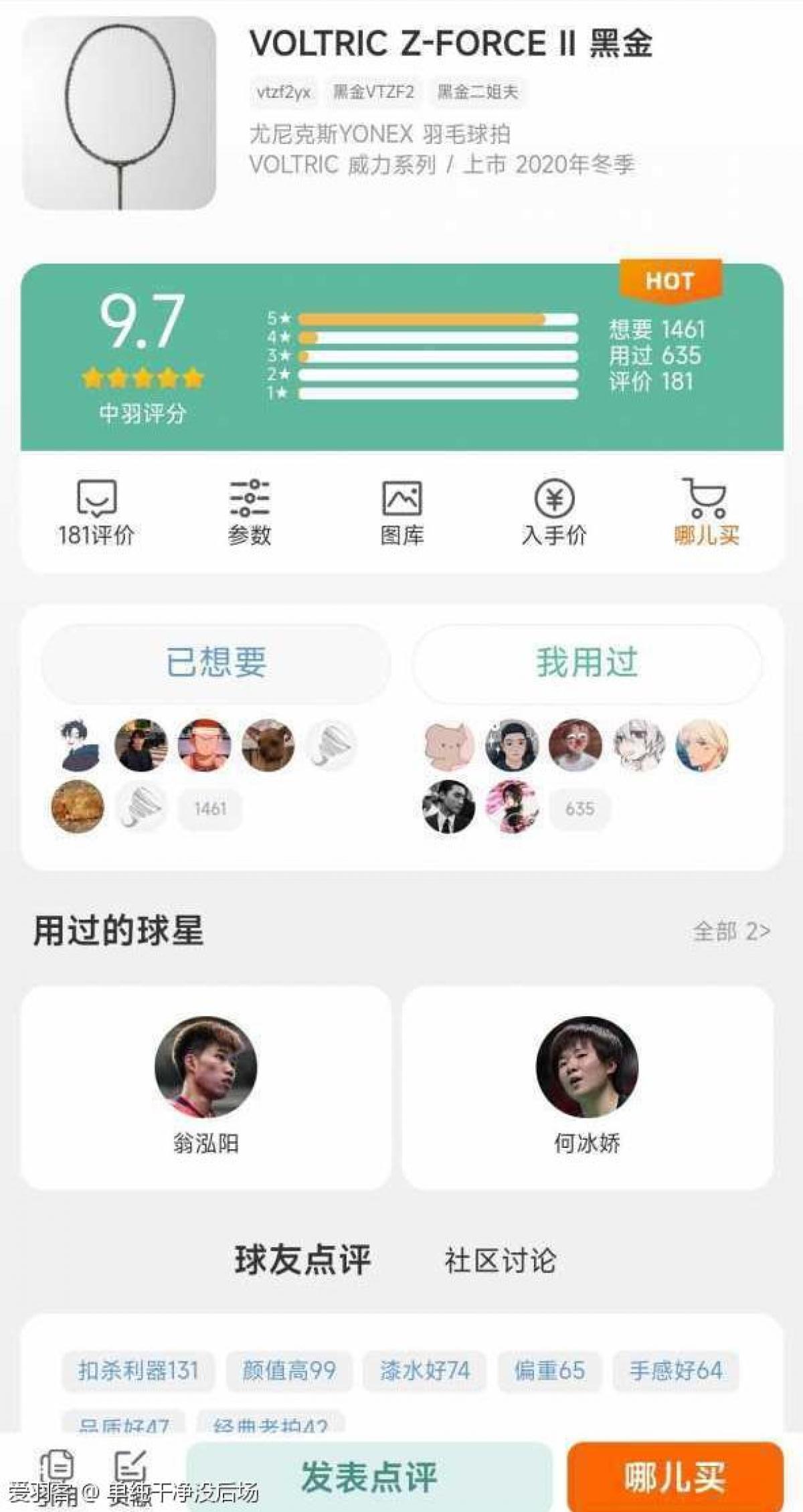The width and height of the screenshot is (803, 1512).
Task: Mark racket as 我用过
Action: (586, 663)
